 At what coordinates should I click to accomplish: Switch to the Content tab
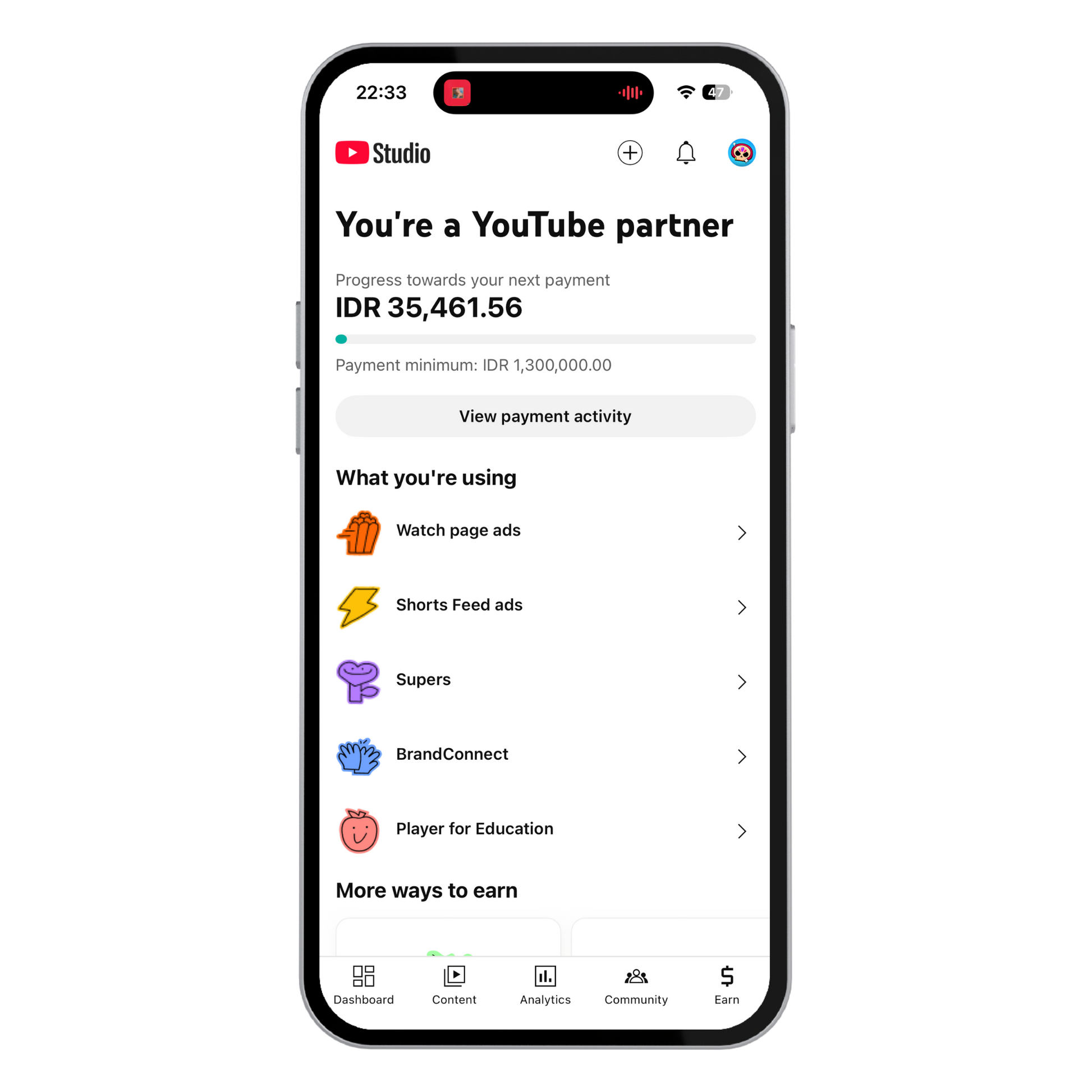coord(454,985)
